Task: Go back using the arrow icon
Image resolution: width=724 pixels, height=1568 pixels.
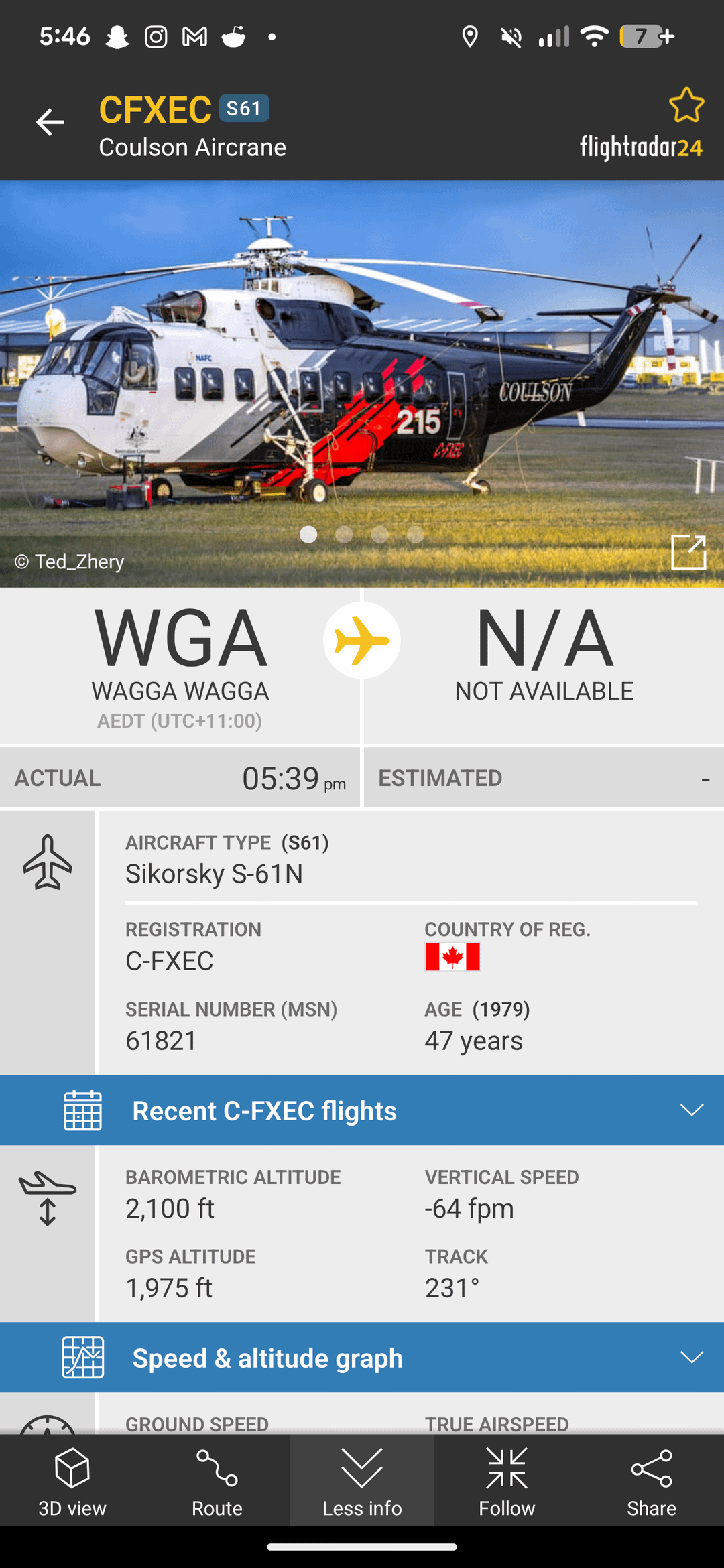Action: tap(50, 122)
